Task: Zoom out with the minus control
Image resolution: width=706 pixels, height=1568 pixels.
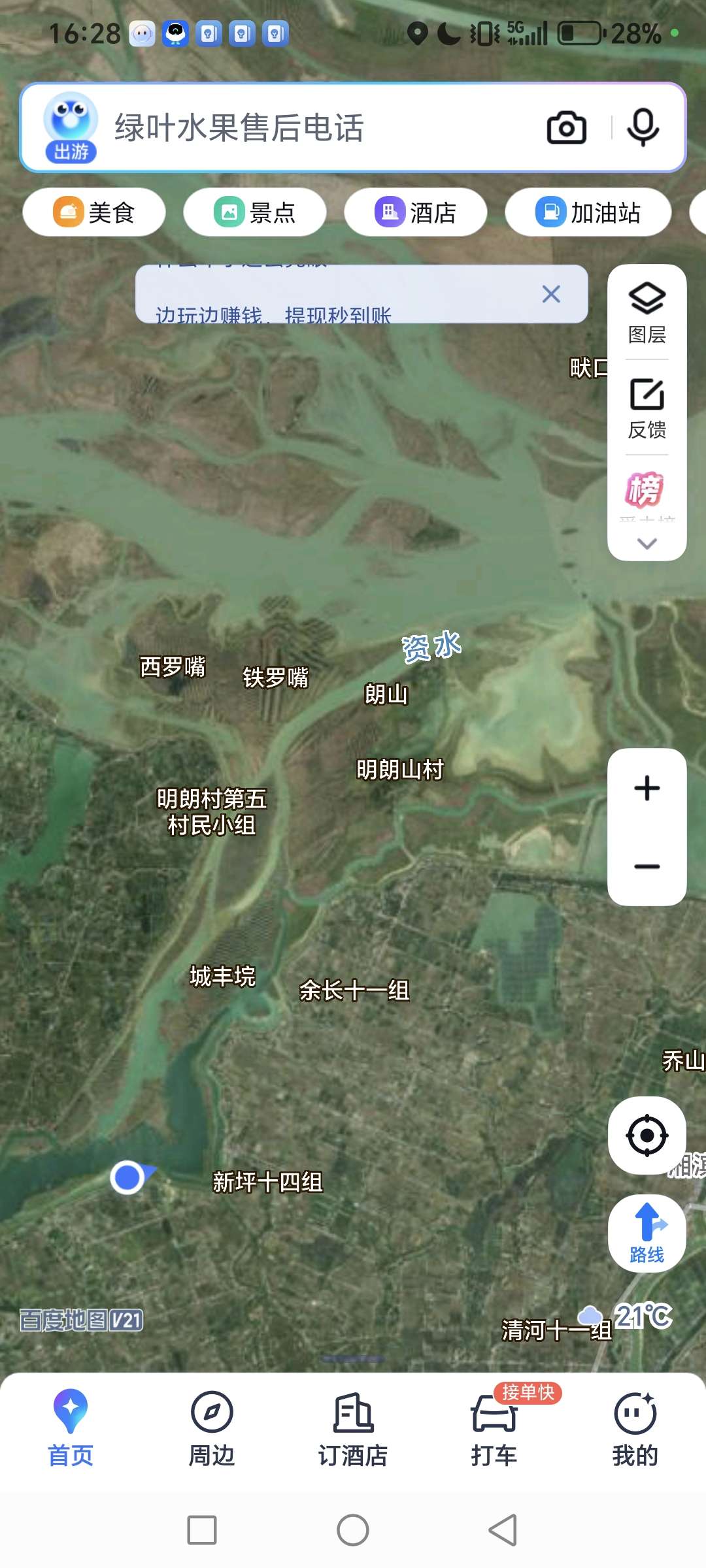Action: click(x=646, y=866)
